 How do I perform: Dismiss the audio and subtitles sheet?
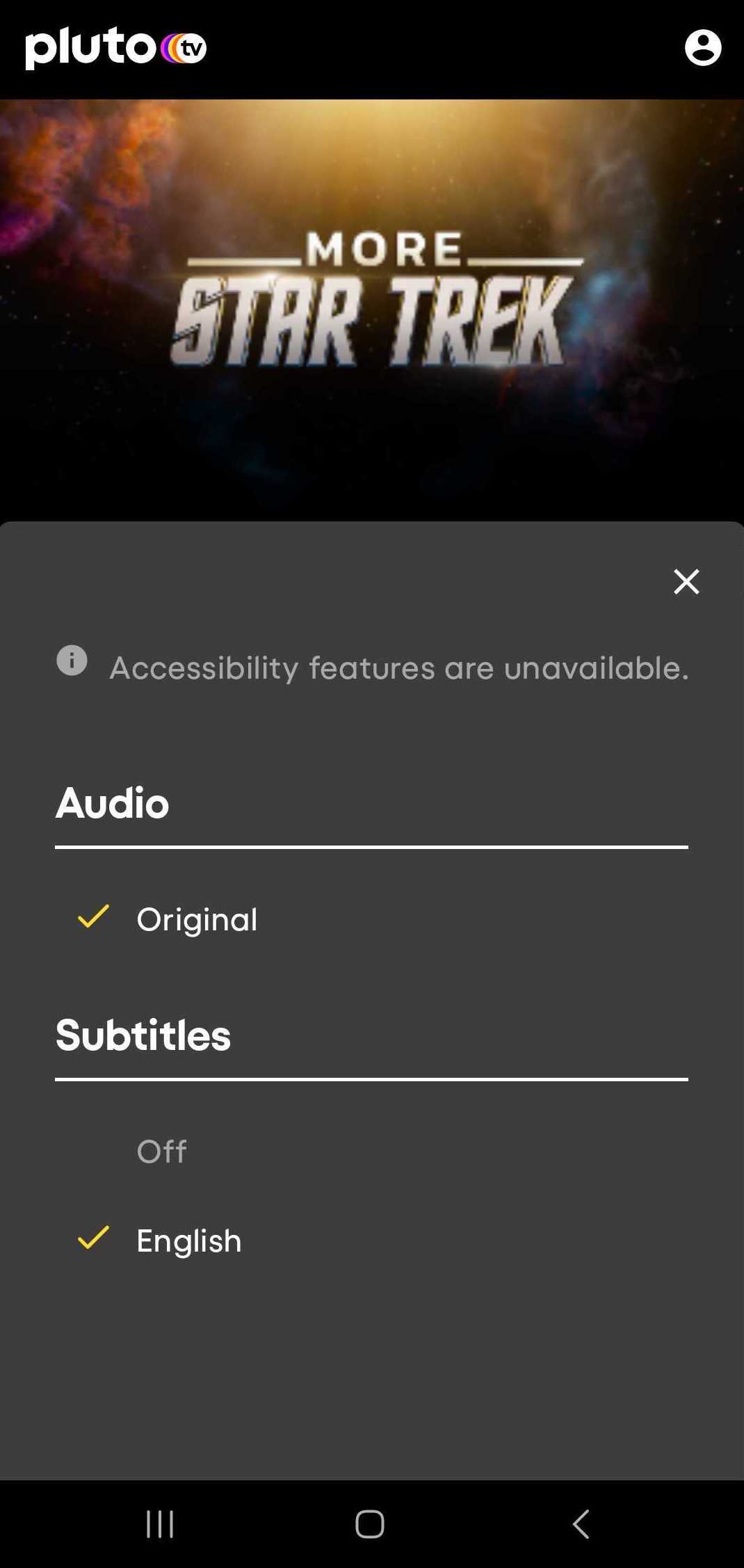(x=686, y=582)
